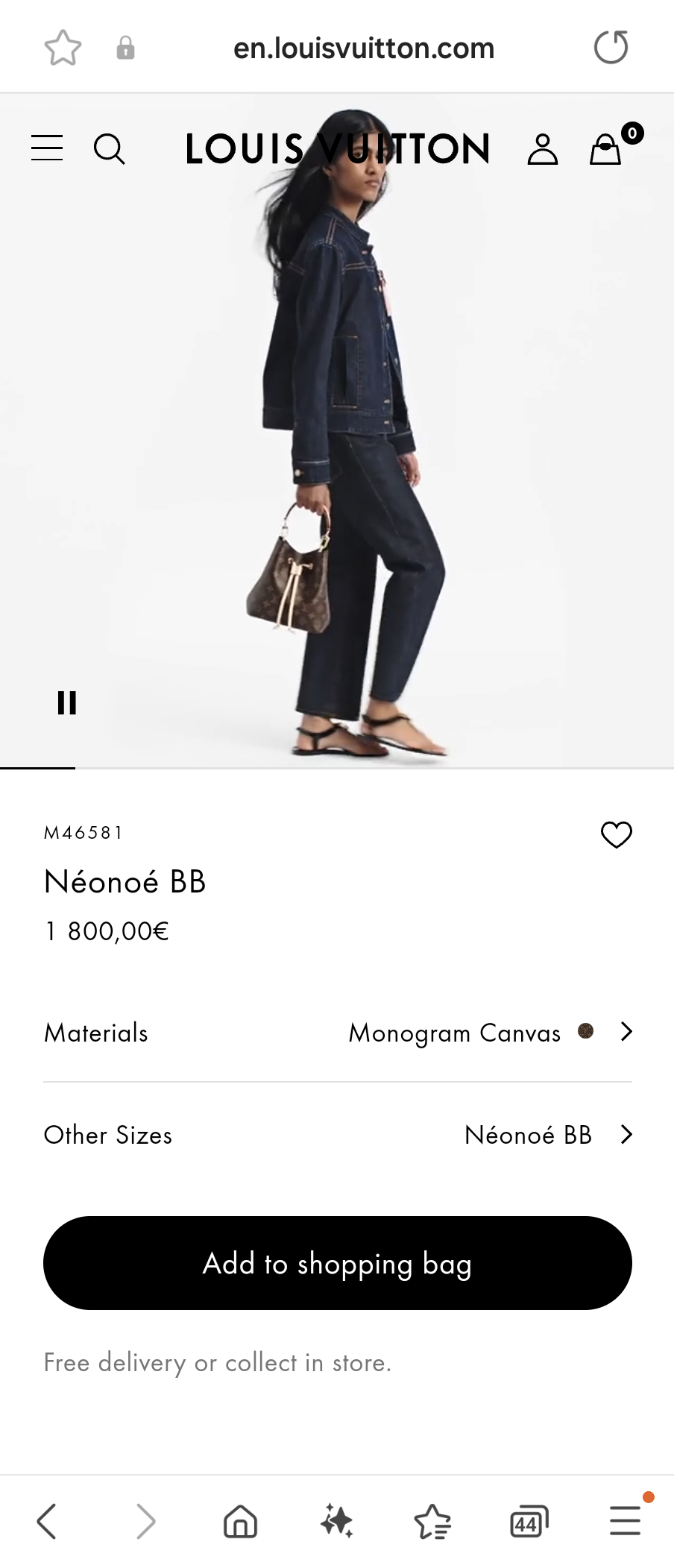Reload the page
This screenshot has width=674, height=1568.
611,48
